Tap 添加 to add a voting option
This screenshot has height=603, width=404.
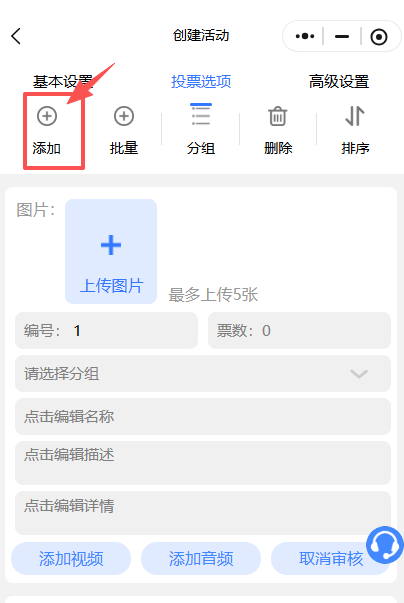47,131
